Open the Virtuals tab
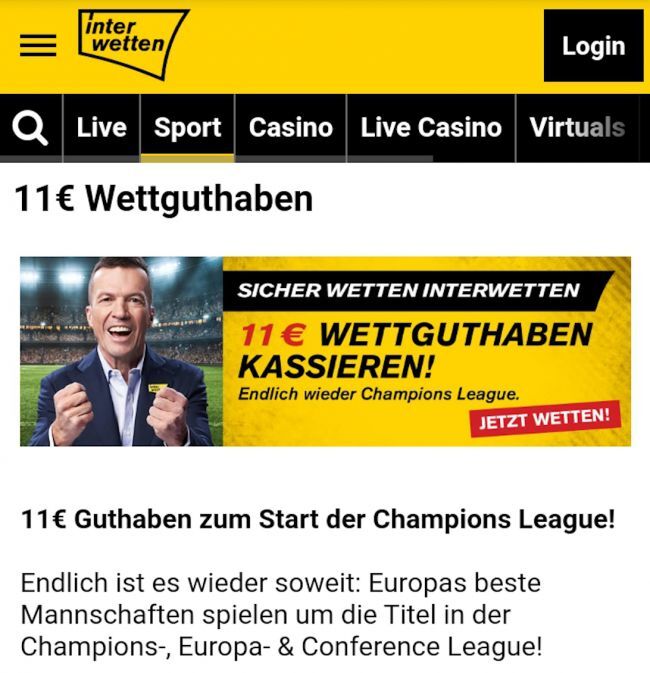This screenshot has width=650, height=673. (x=577, y=128)
